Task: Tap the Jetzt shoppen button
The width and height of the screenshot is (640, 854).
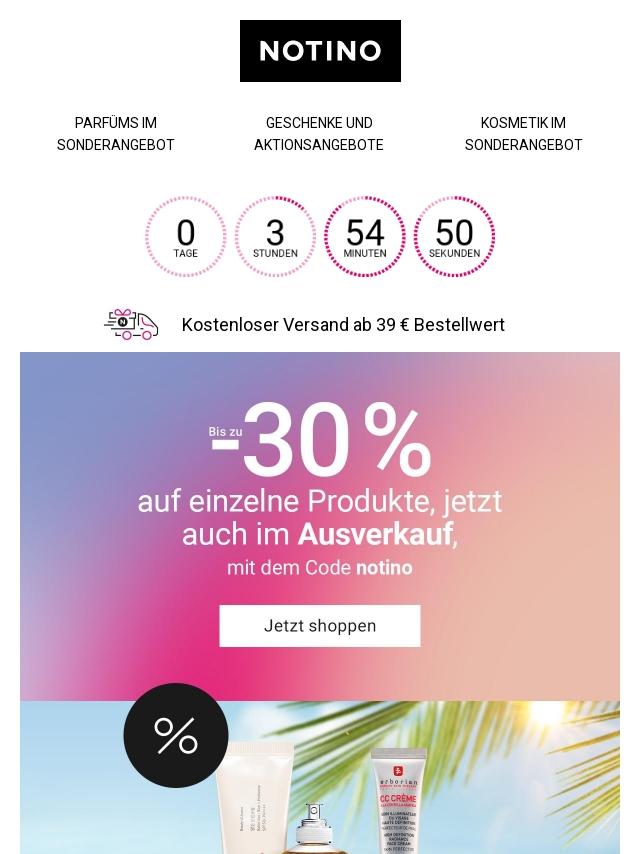Action: (x=320, y=626)
